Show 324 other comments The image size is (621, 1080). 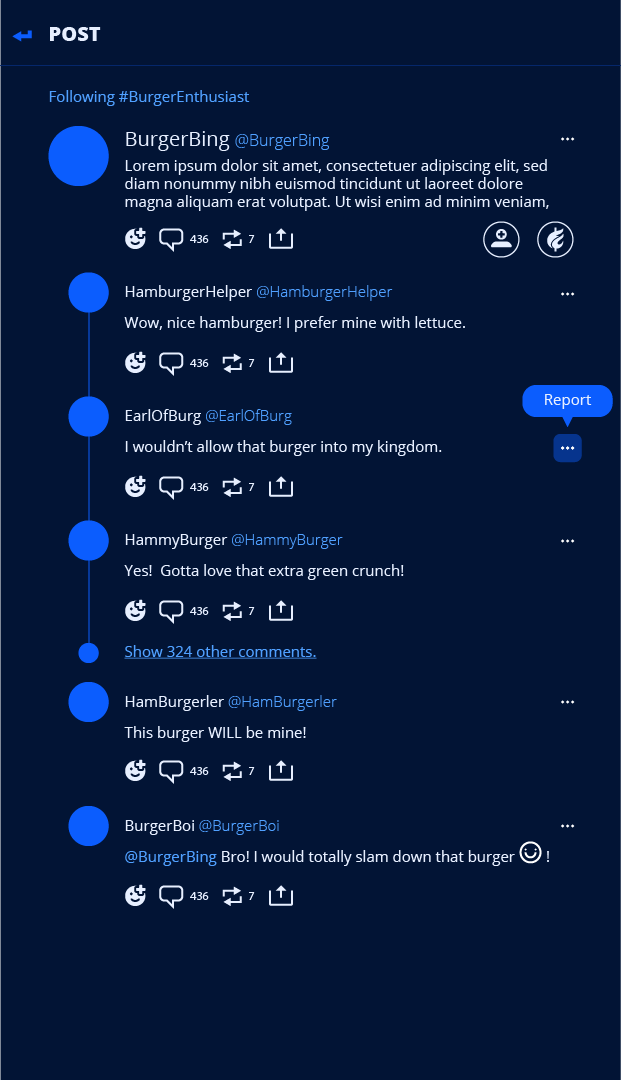pos(220,652)
